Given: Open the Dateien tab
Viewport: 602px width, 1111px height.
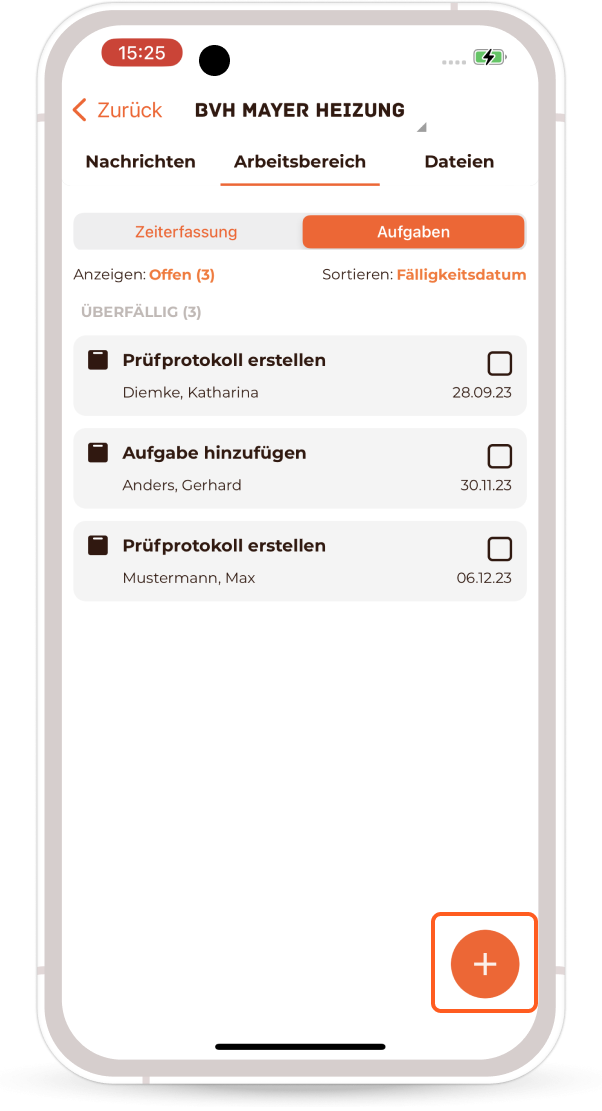Looking at the screenshot, I should tap(459, 162).
